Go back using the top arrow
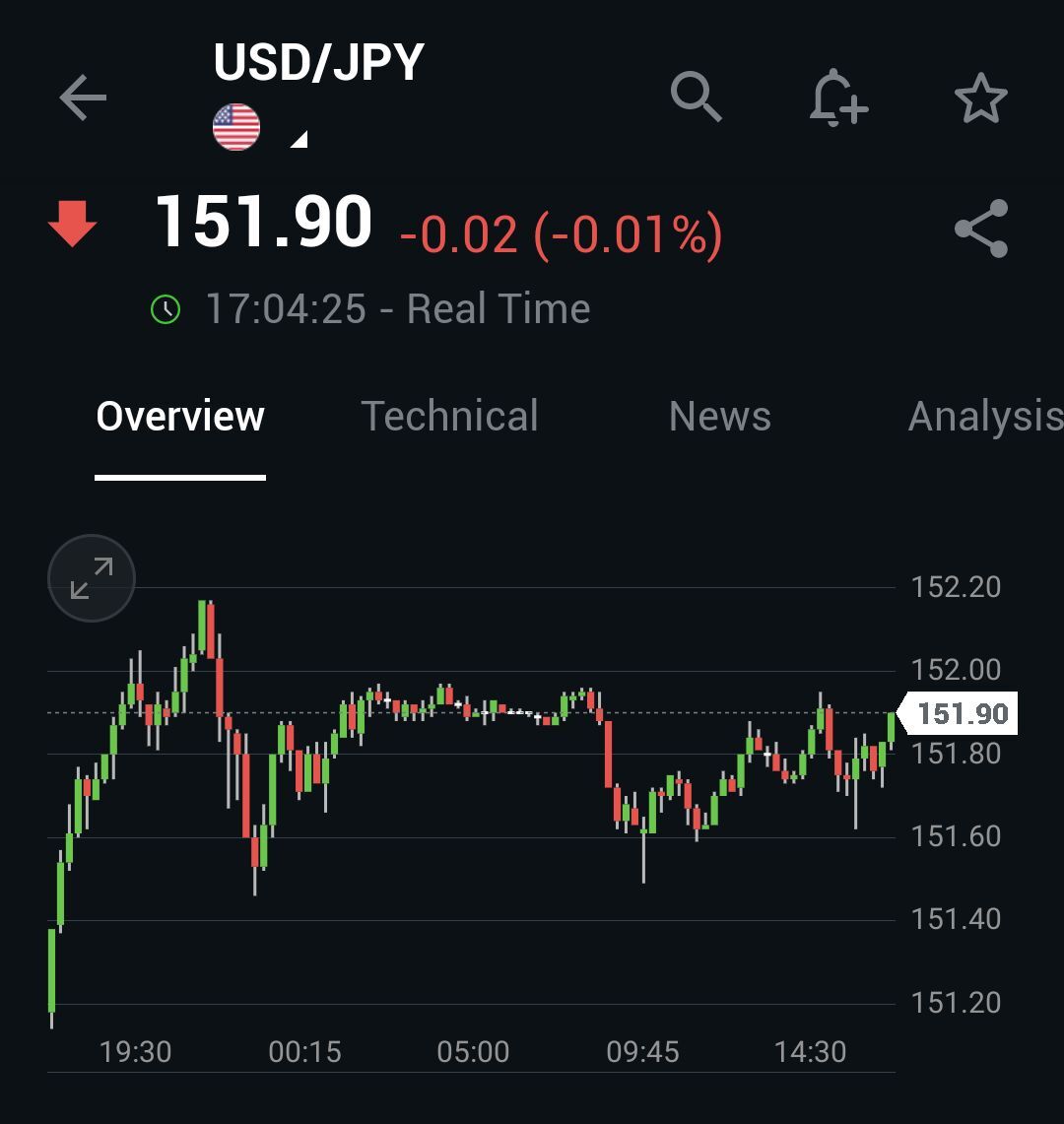The image size is (1064, 1124). point(83,99)
